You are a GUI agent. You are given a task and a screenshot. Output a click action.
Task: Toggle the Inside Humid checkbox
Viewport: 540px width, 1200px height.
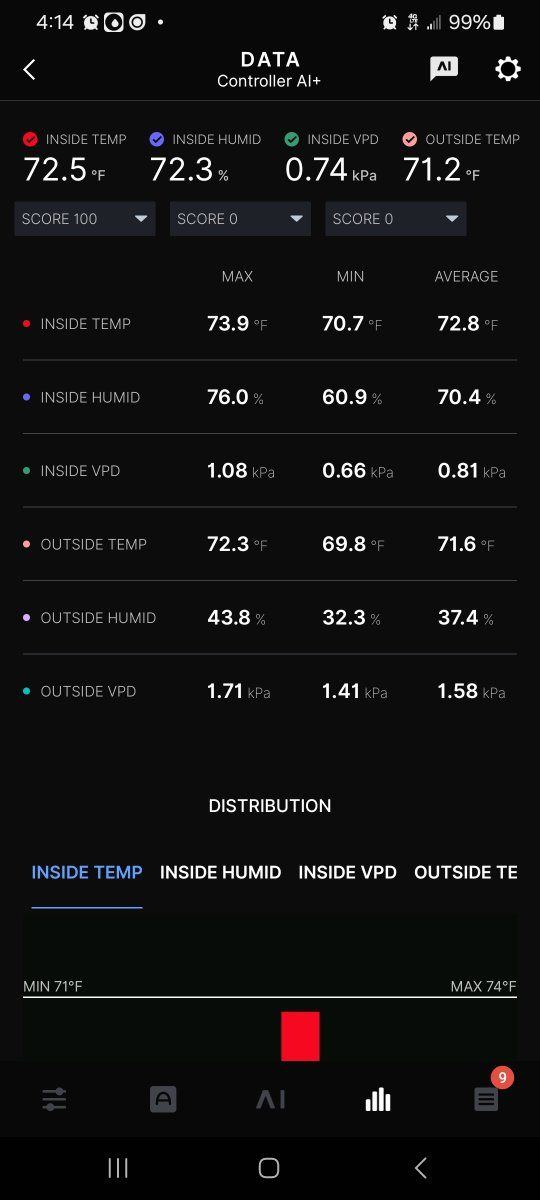pyautogui.click(x=156, y=140)
